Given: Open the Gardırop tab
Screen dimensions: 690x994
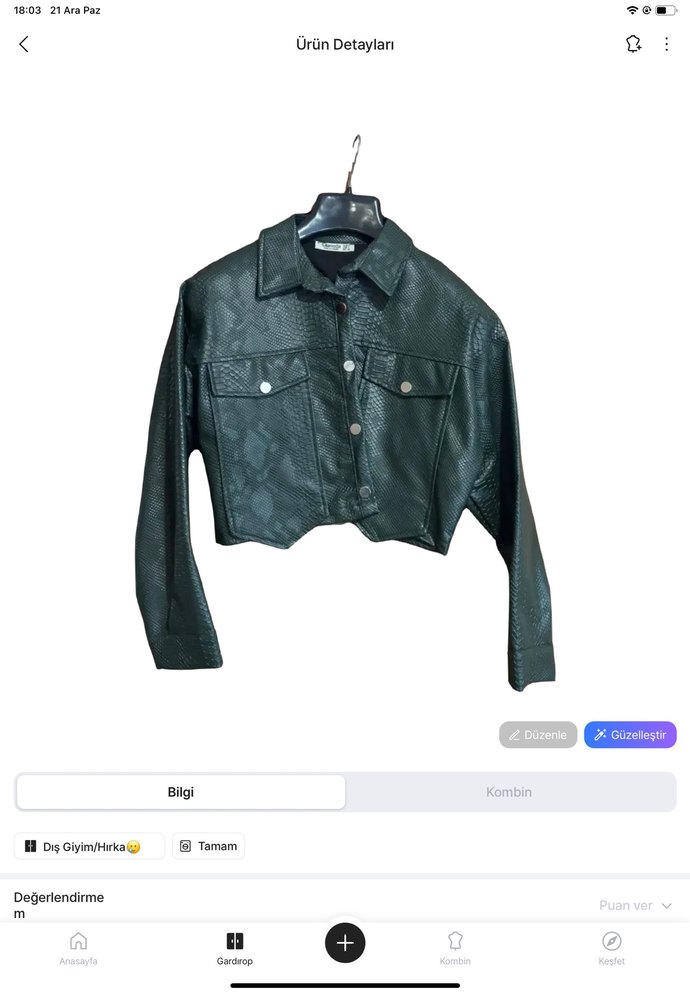Looking at the screenshot, I should [235, 948].
